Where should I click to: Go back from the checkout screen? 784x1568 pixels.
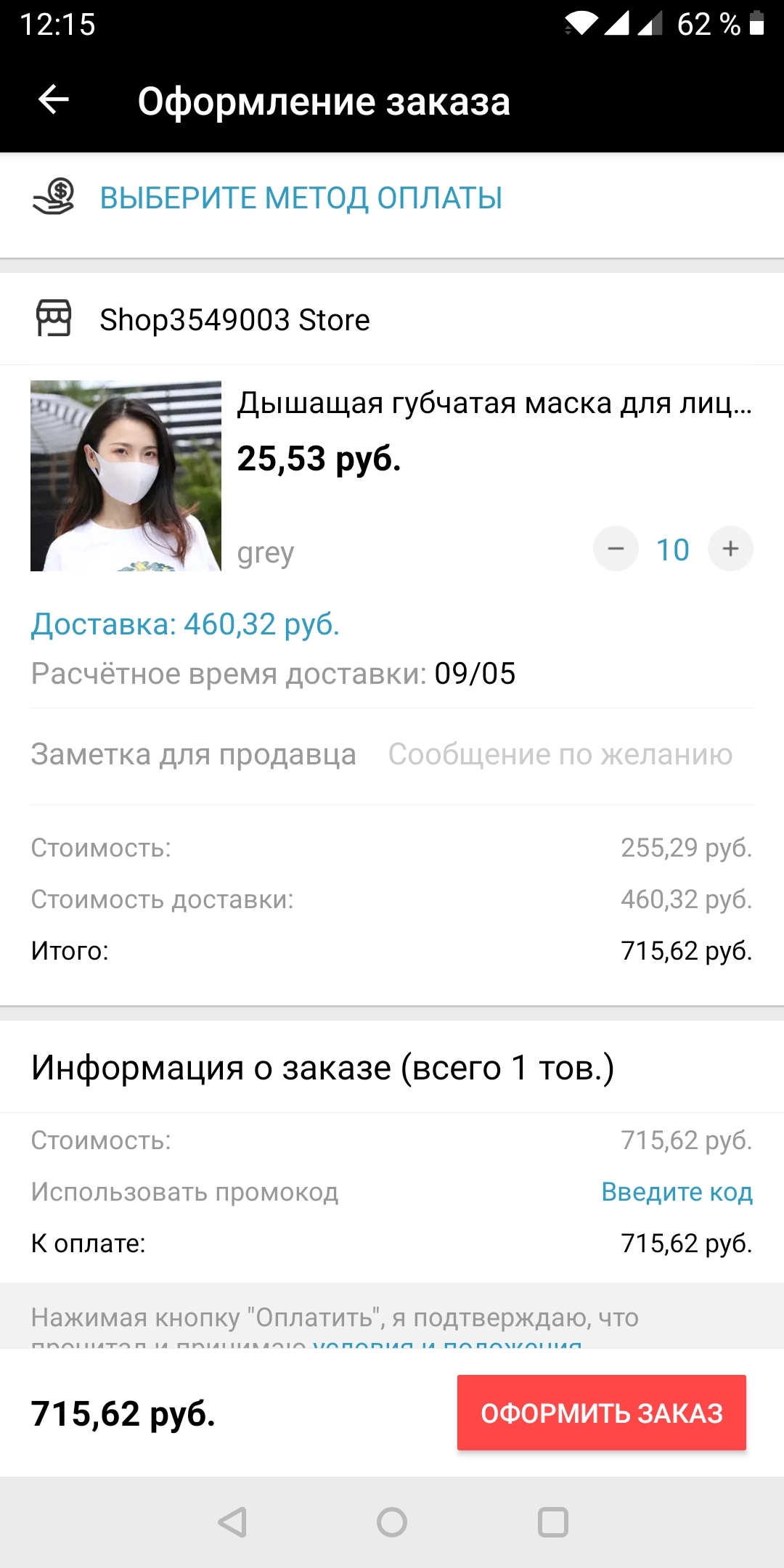(x=53, y=100)
